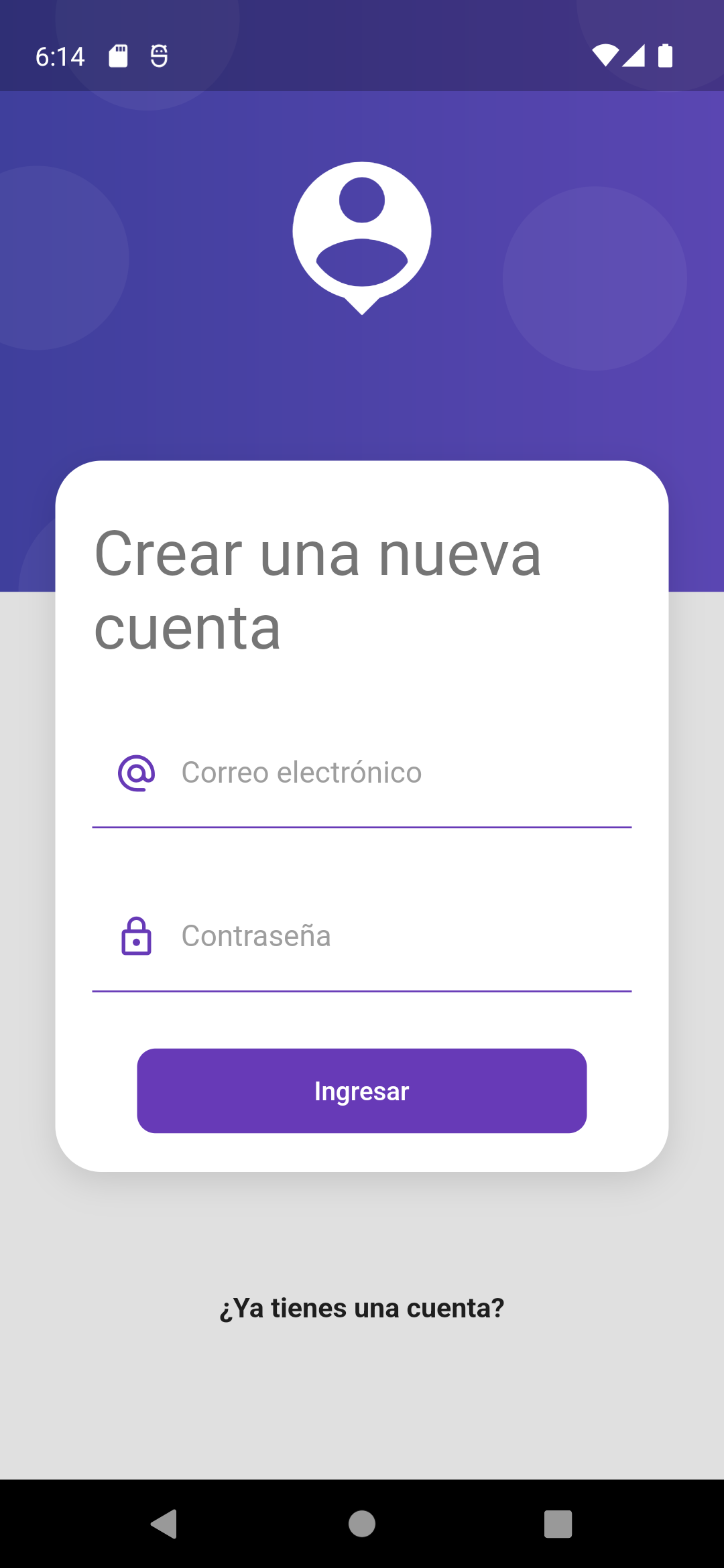Click the Correo electrónico input field
The width and height of the screenshot is (724, 1568).
click(x=402, y=774)
